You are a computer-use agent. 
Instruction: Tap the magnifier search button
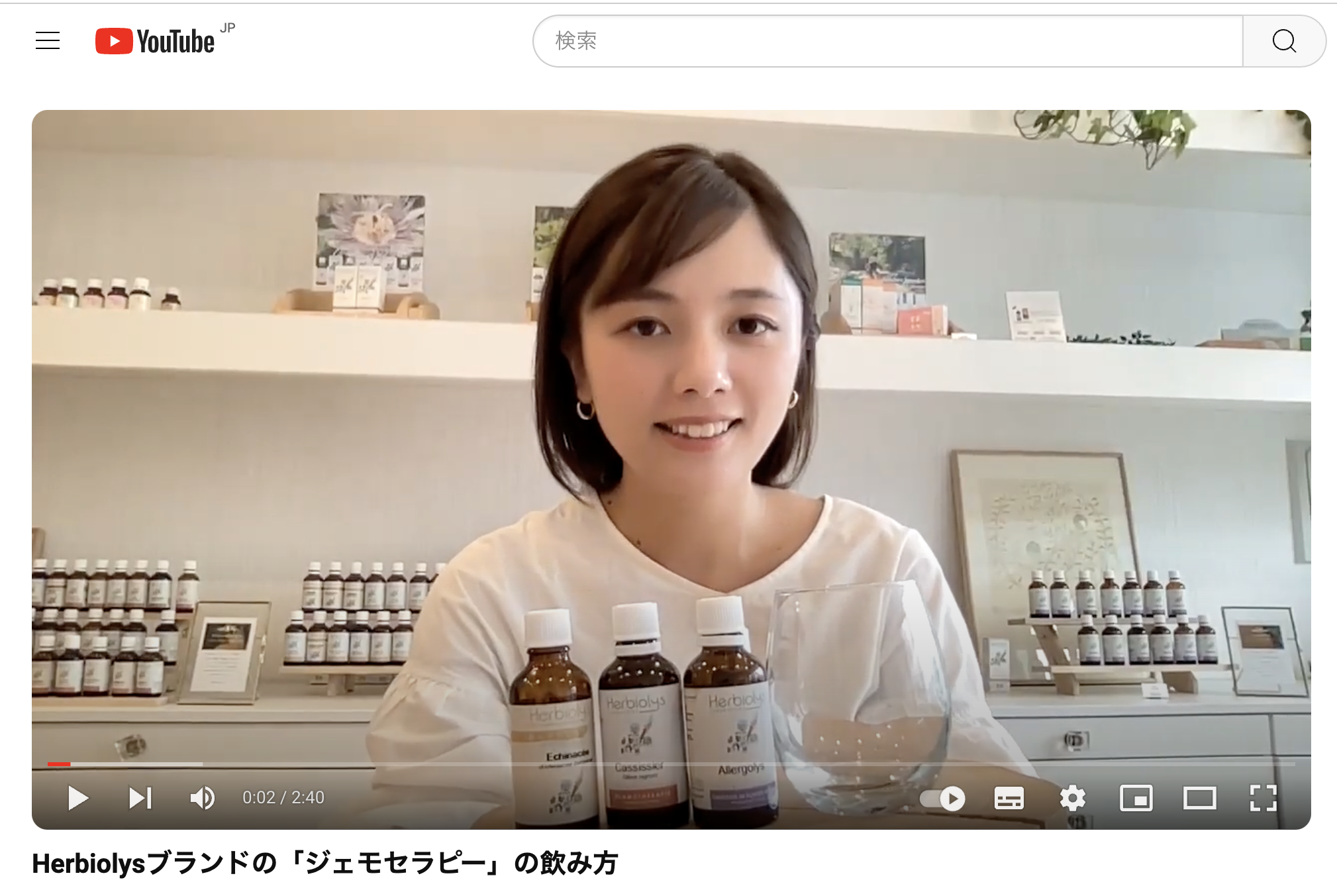1283,41
